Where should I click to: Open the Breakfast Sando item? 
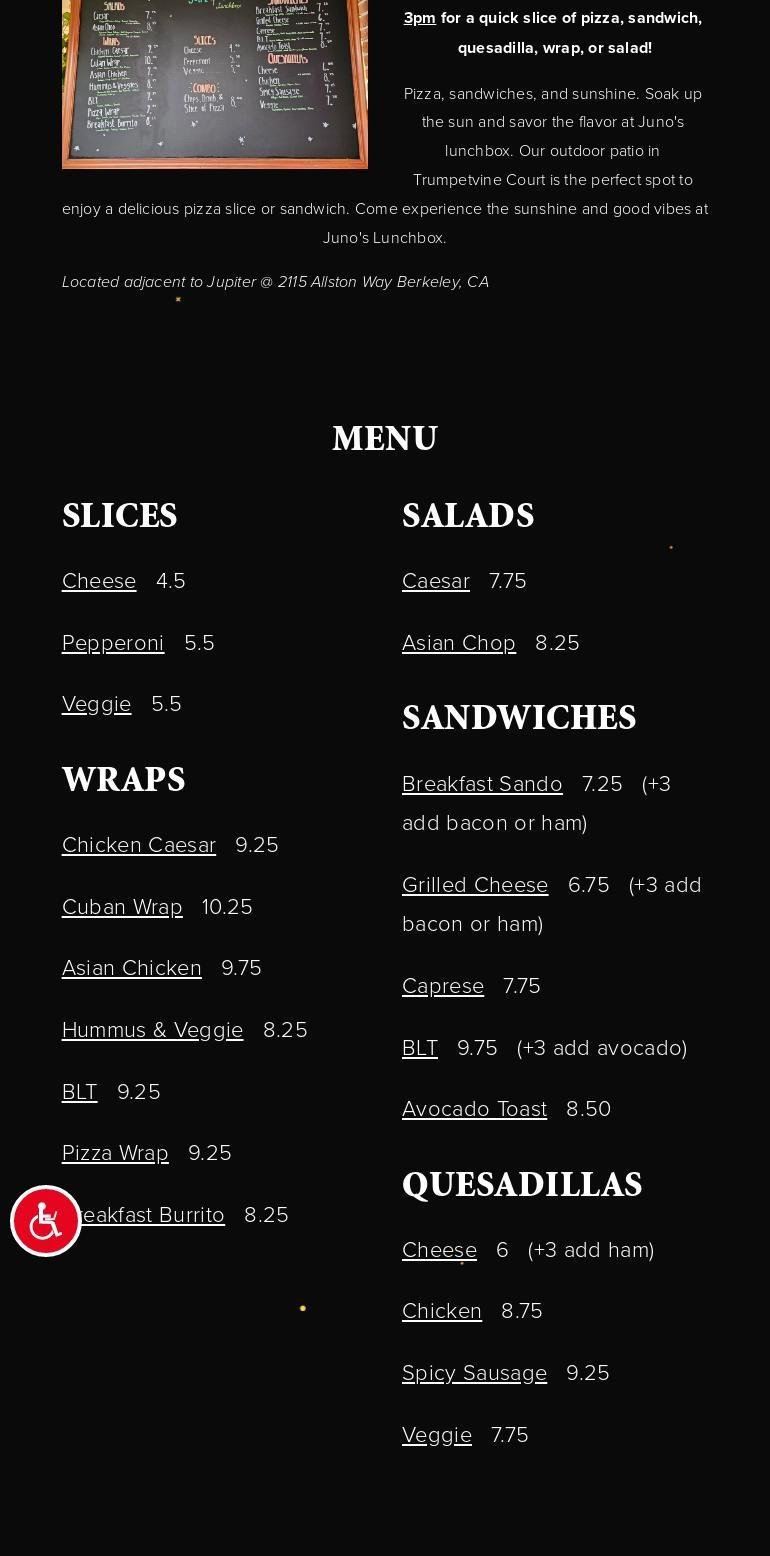coord(482,784)
